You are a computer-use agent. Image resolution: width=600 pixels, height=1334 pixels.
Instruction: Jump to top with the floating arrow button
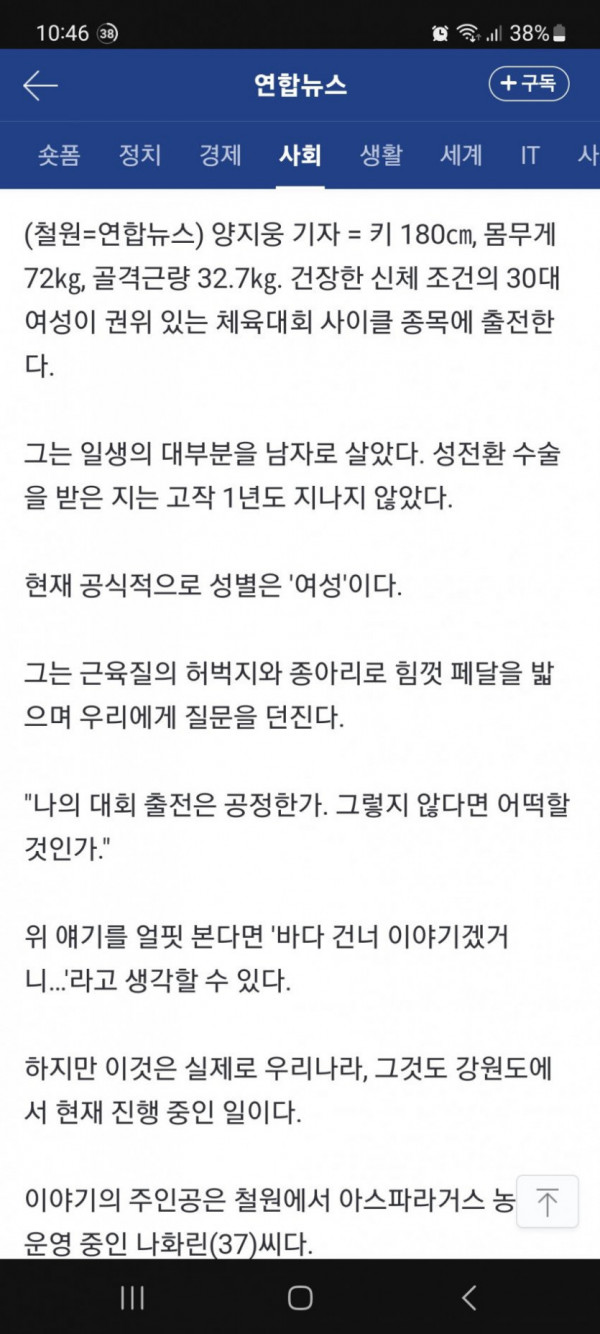547,1201
